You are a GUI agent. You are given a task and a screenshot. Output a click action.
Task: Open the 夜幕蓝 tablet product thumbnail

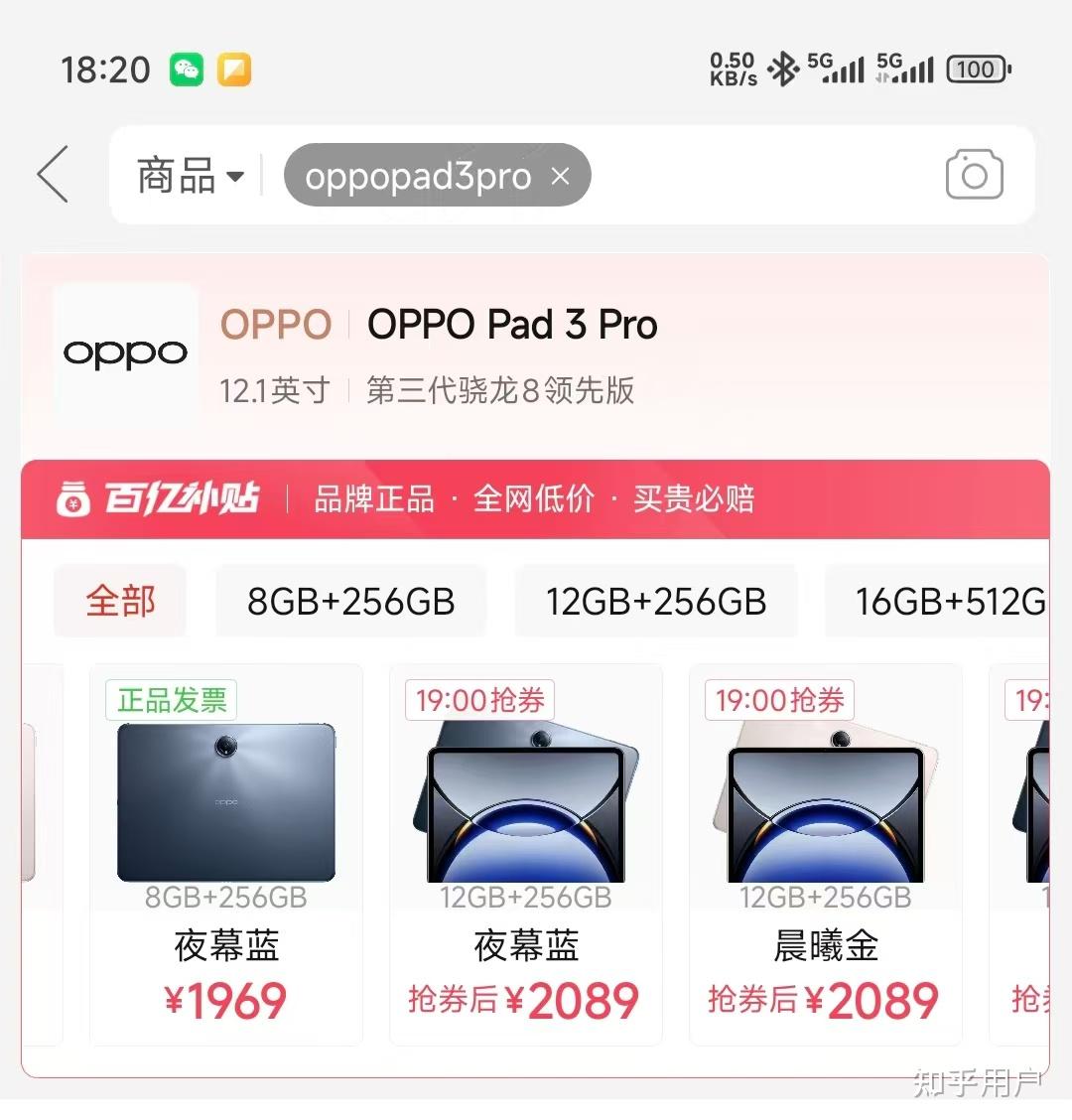[x=226, y=802]
